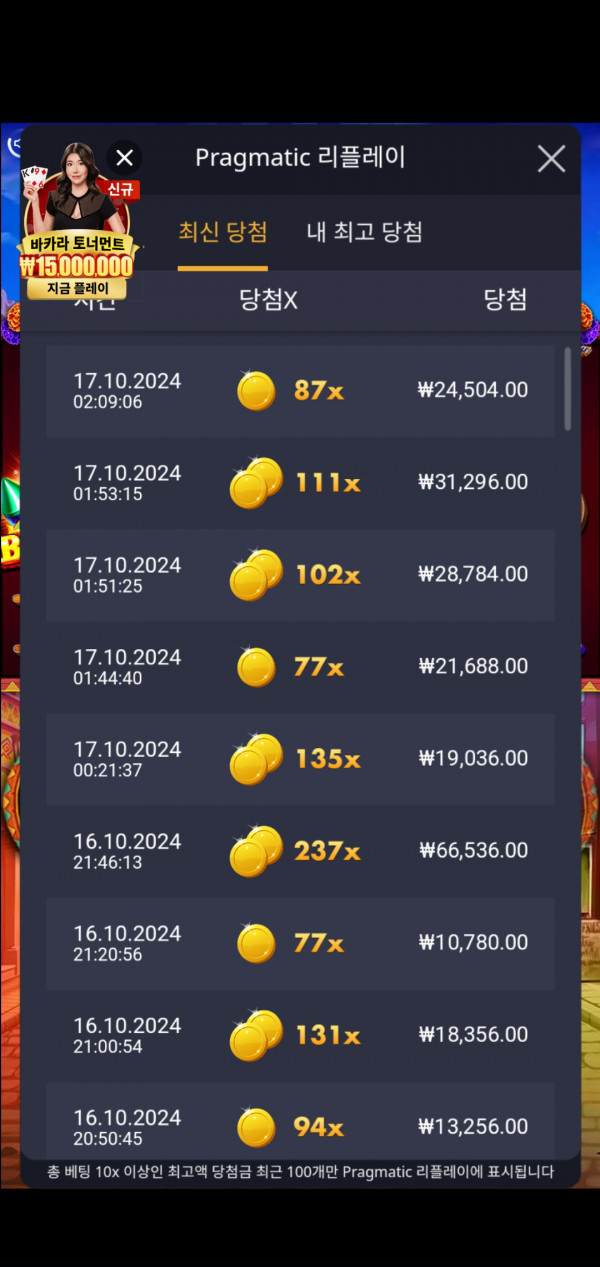Open the 102x win replay at 01:51:25
Image resolution: width=600 pixels, height=1267 pixels.
(x=300, y=574)
